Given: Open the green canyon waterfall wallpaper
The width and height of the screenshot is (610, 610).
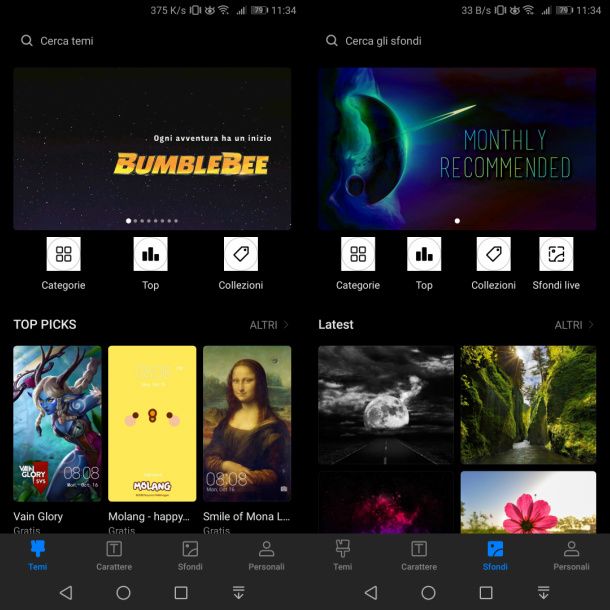Looking at the screenshot, I should tap(528, 404).
